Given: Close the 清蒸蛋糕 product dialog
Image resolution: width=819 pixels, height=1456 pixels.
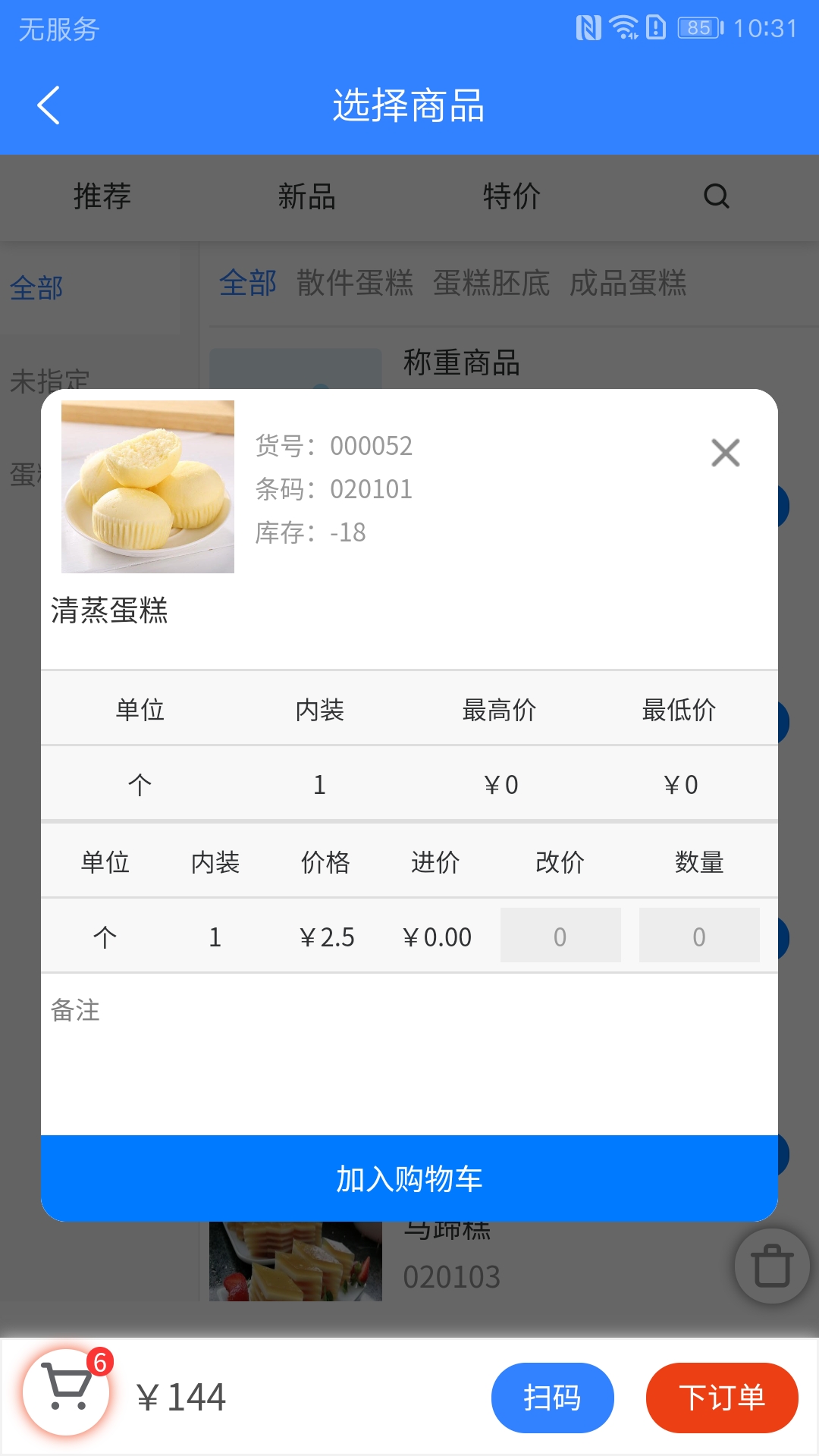Looking at the screenshot, I should 725,453.
